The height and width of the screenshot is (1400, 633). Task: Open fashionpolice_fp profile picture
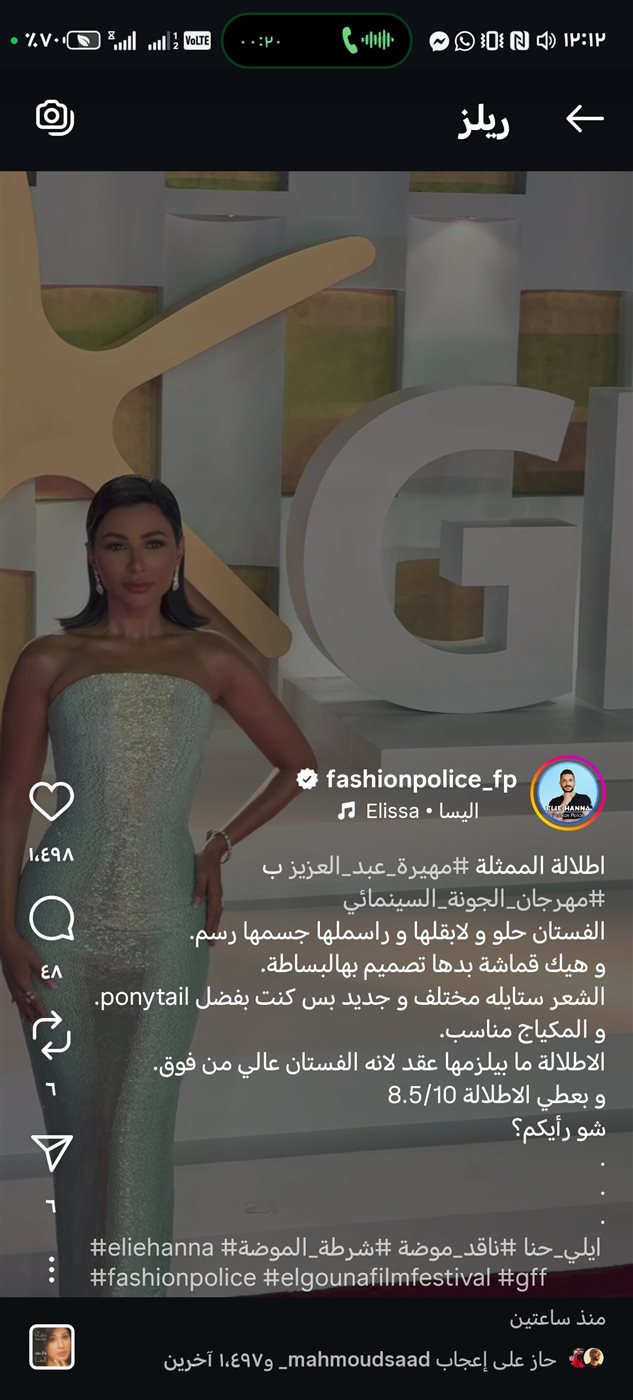click(567, 794)
